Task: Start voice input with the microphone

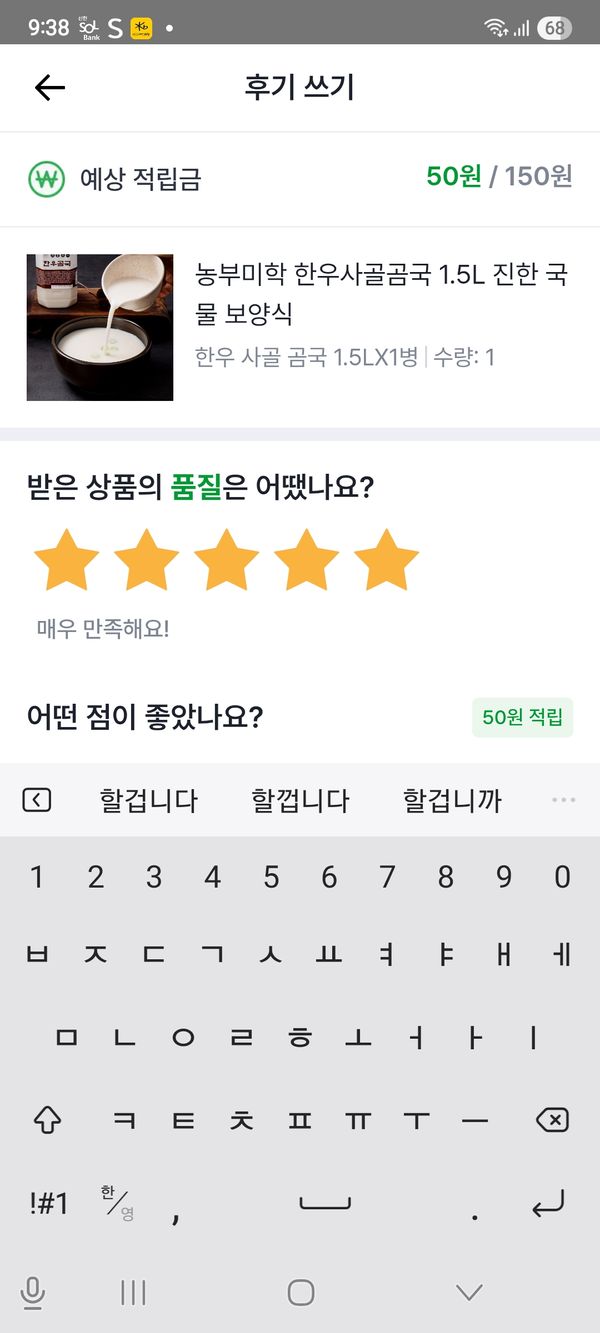Action: click(x=32, y=1293)
